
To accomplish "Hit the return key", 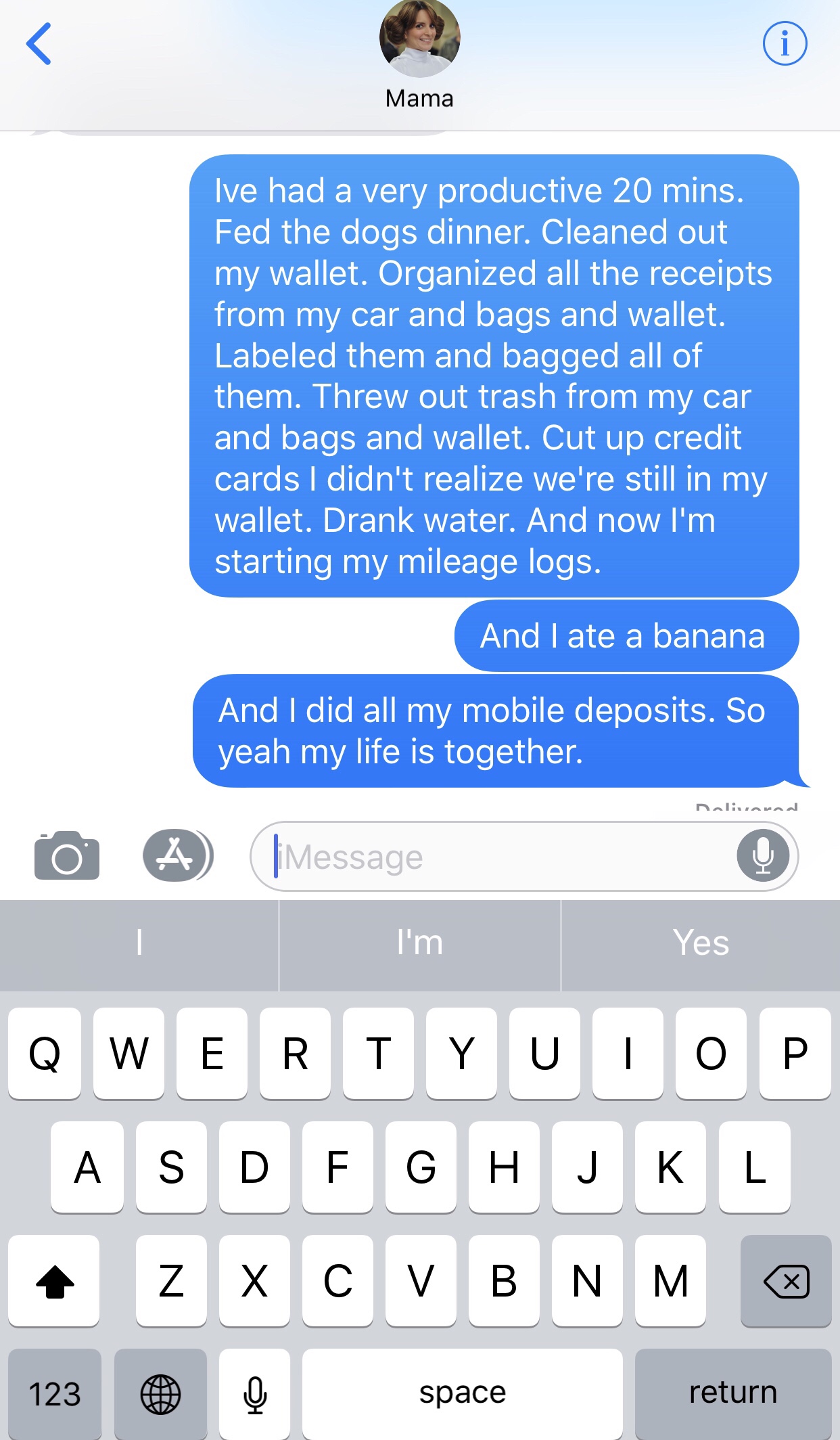I will [732, 1394].
